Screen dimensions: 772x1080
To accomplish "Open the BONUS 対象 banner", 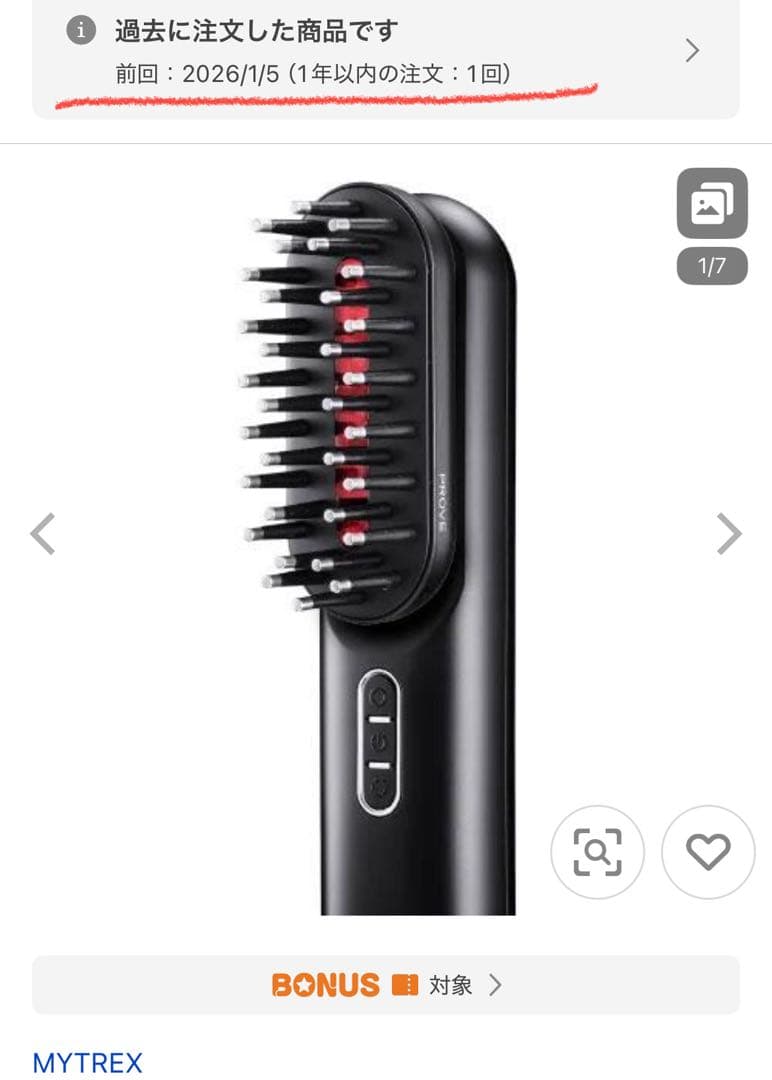I will pos(385,985).
